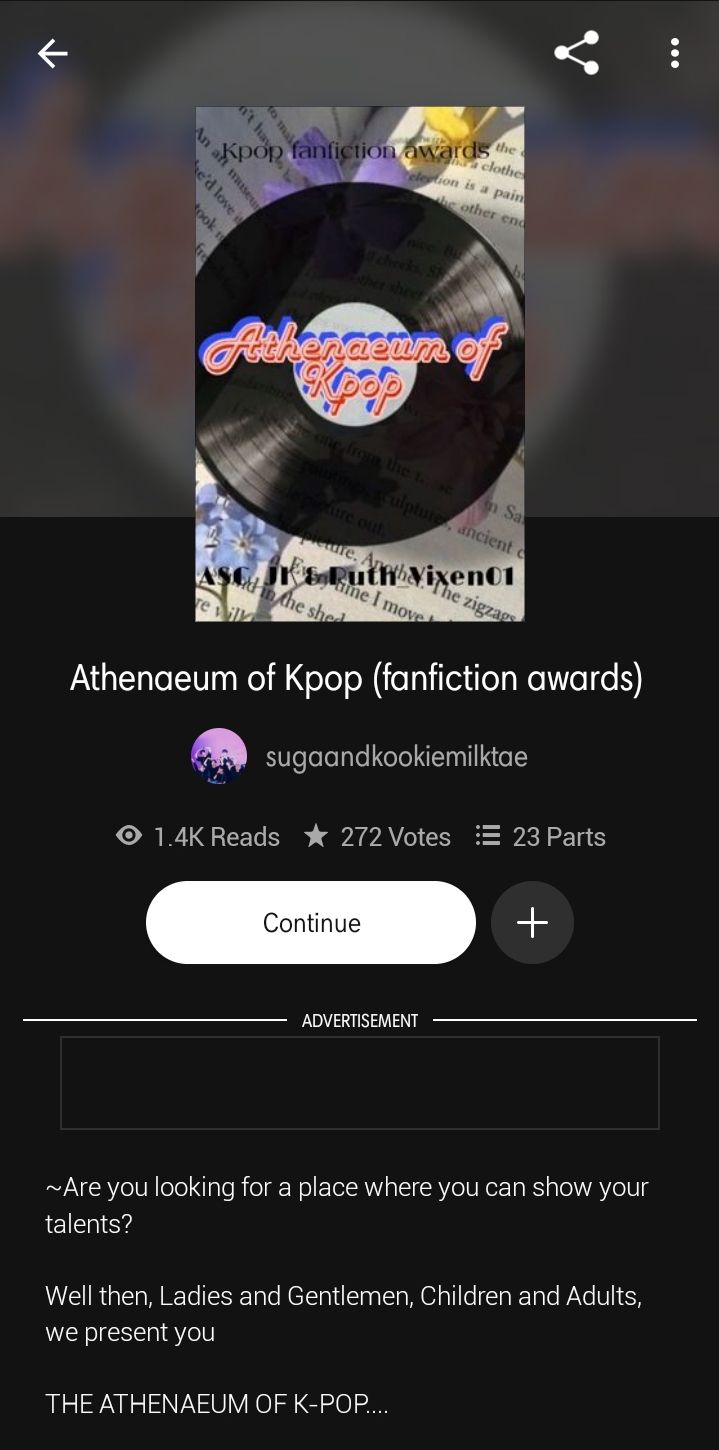Add story to library with plus button

point(532,922)
